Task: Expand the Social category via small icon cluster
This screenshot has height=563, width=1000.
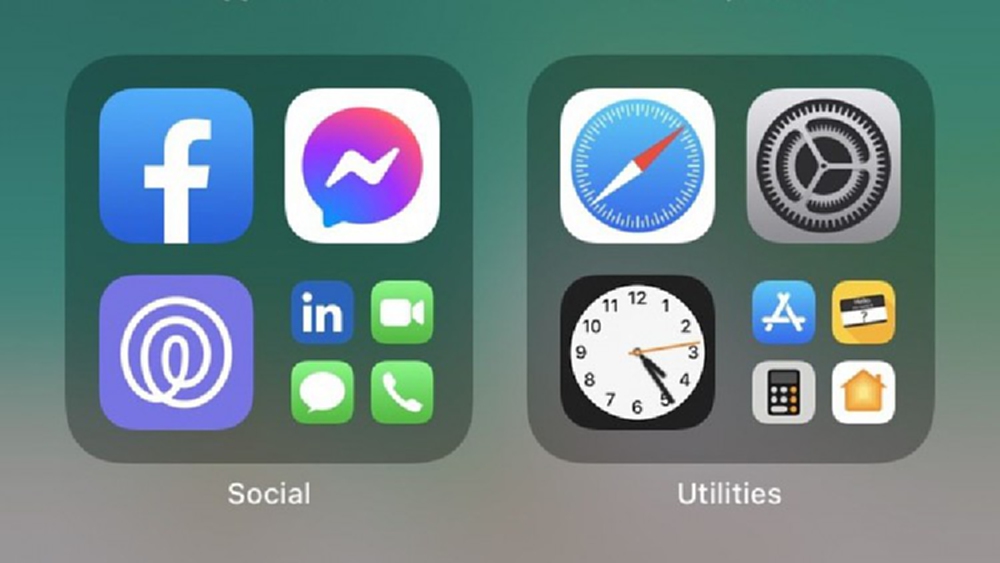Action: (x=362, y=351)
